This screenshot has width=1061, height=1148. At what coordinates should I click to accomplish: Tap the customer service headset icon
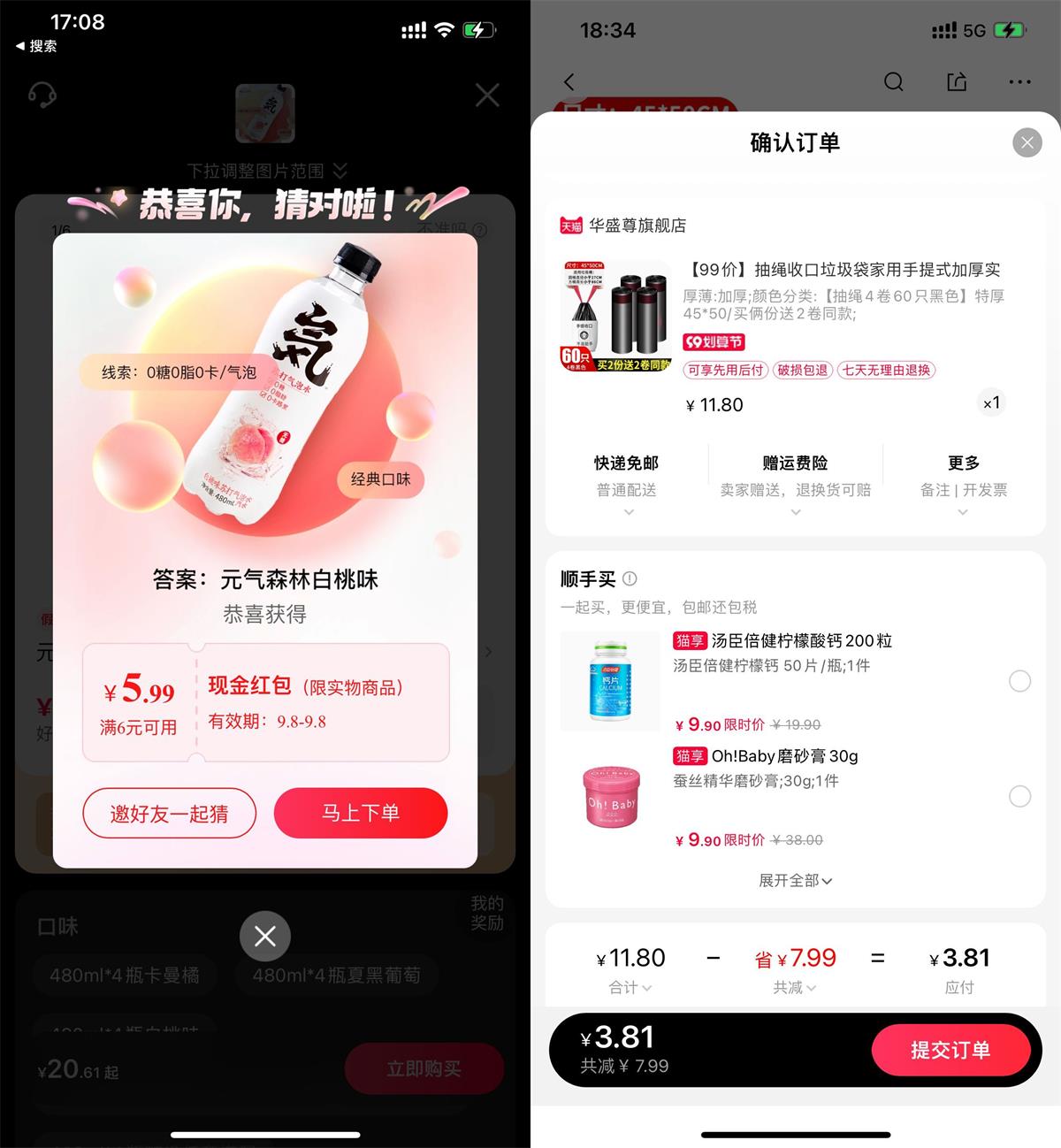pyautogui.click(x=42, y=96)
